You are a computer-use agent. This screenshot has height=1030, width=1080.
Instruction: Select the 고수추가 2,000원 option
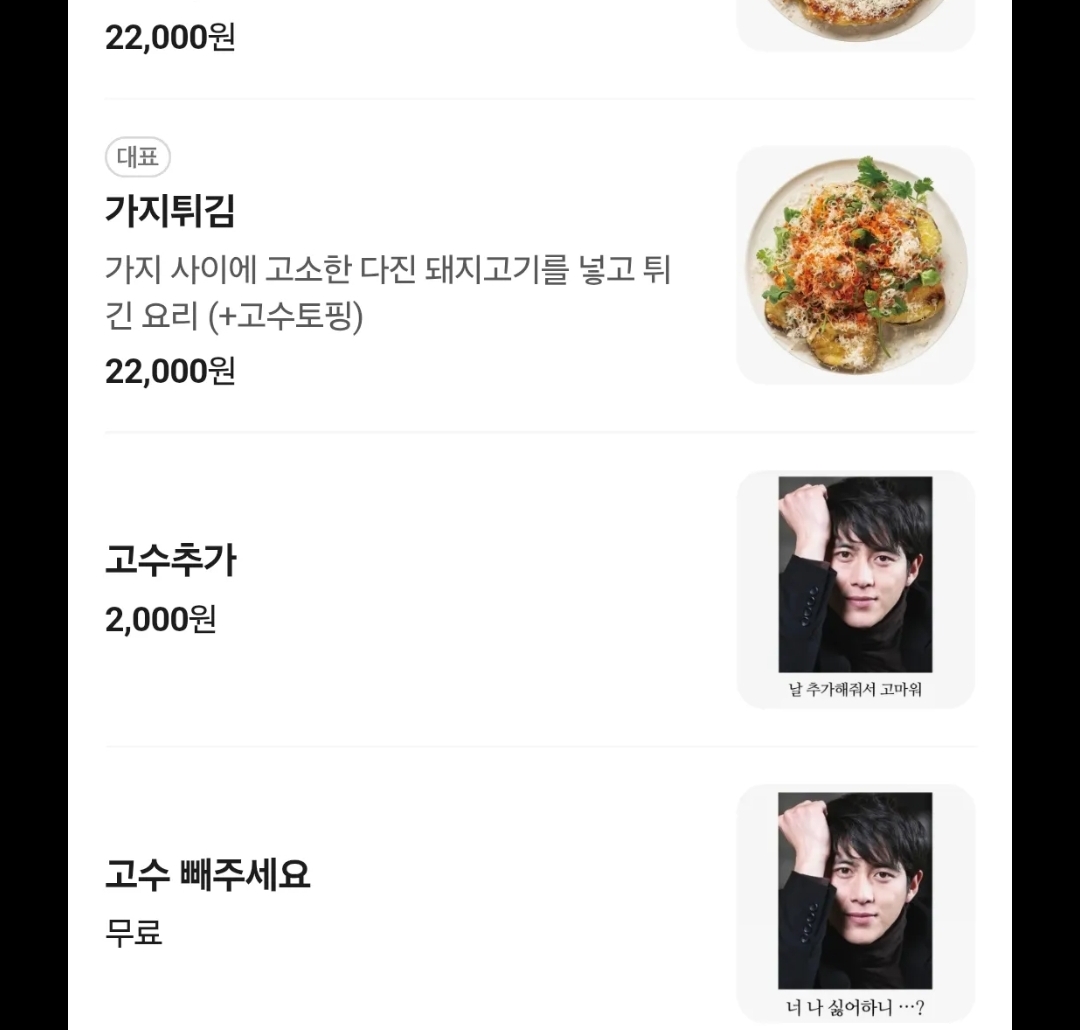[171, 561]
